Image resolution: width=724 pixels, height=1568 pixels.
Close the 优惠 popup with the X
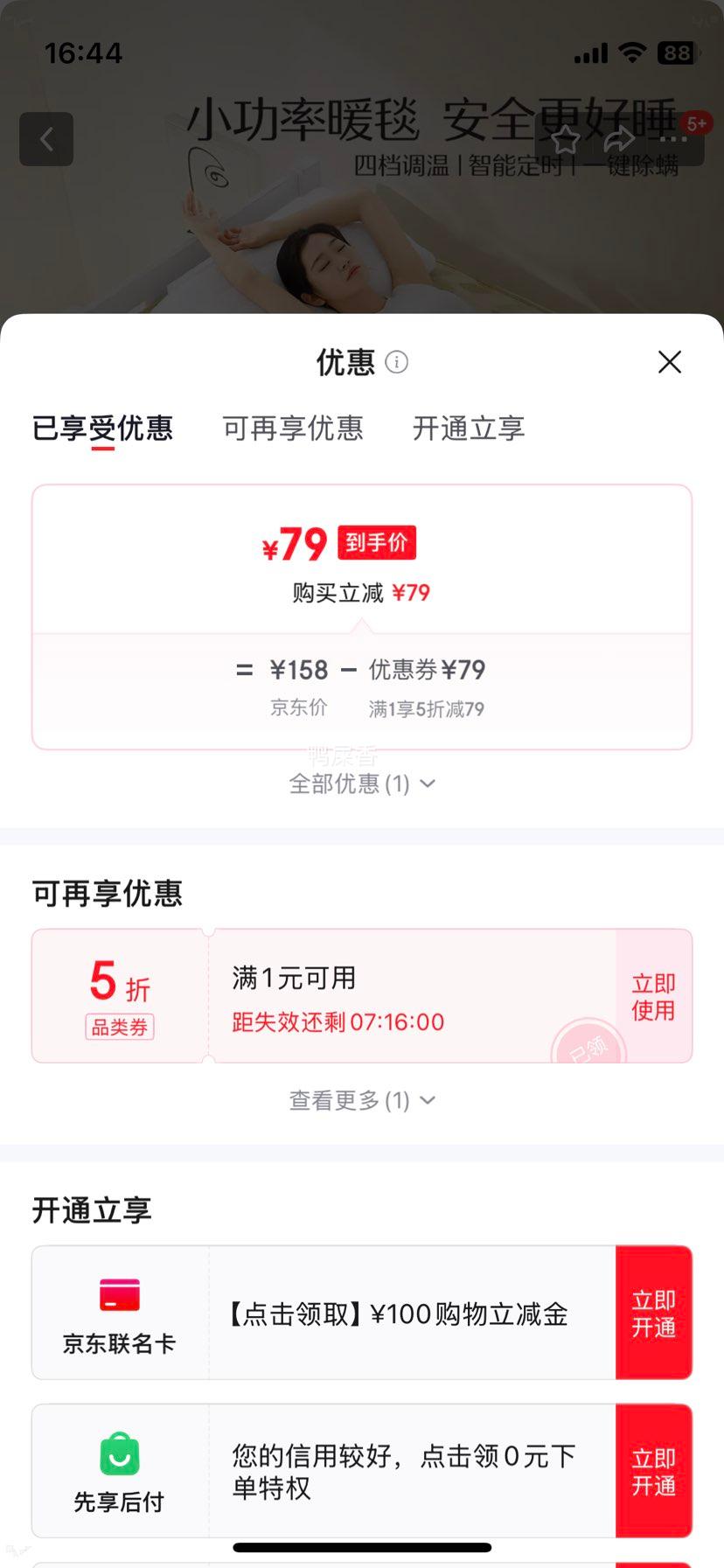(669, 361)
